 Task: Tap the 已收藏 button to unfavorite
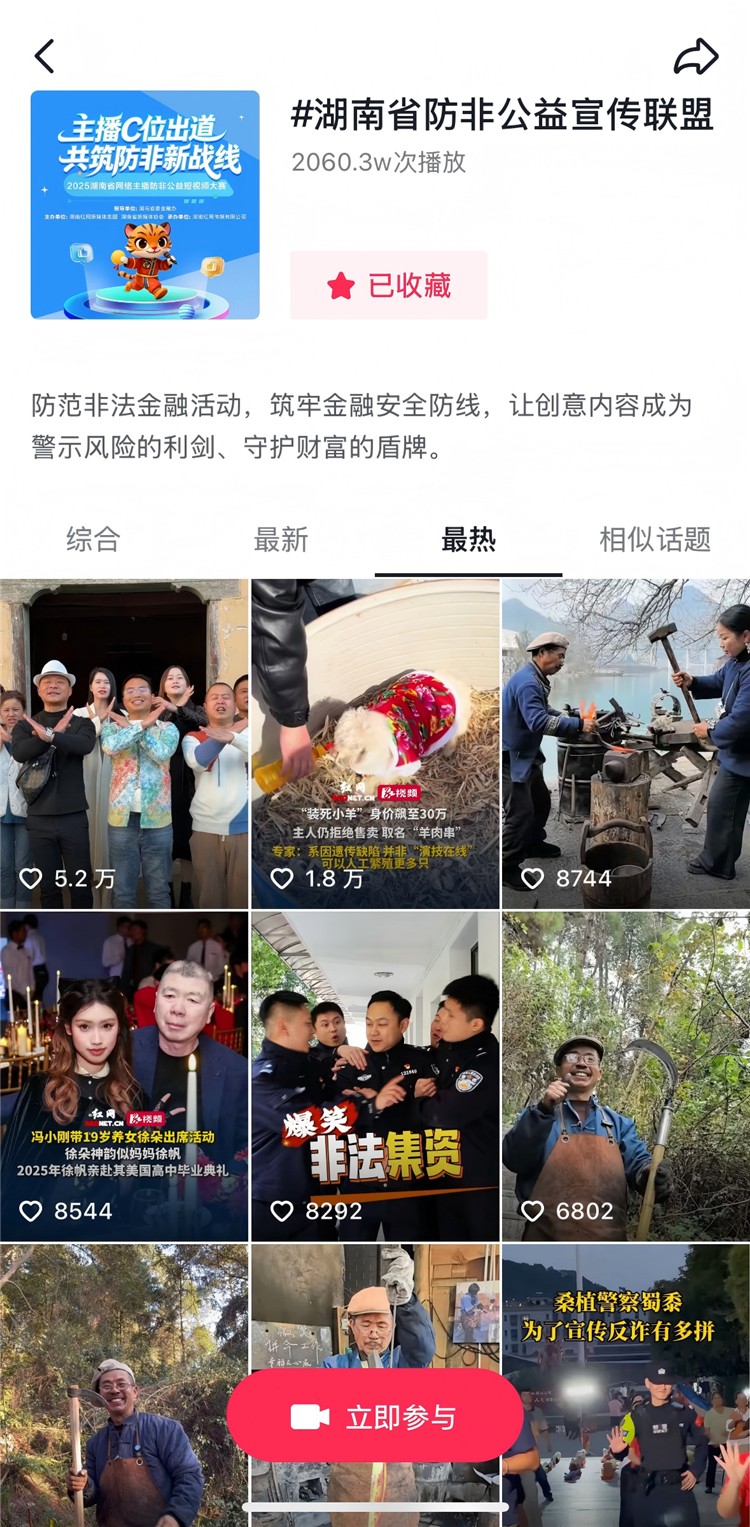pos(388,286)
